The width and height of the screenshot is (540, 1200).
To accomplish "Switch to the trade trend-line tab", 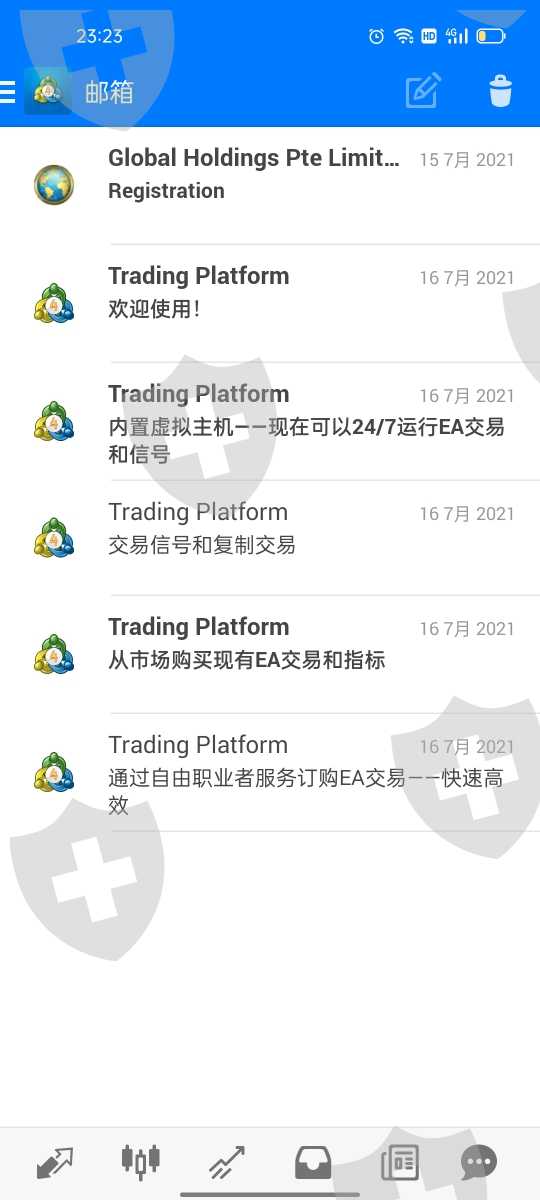I will 227,1163.
